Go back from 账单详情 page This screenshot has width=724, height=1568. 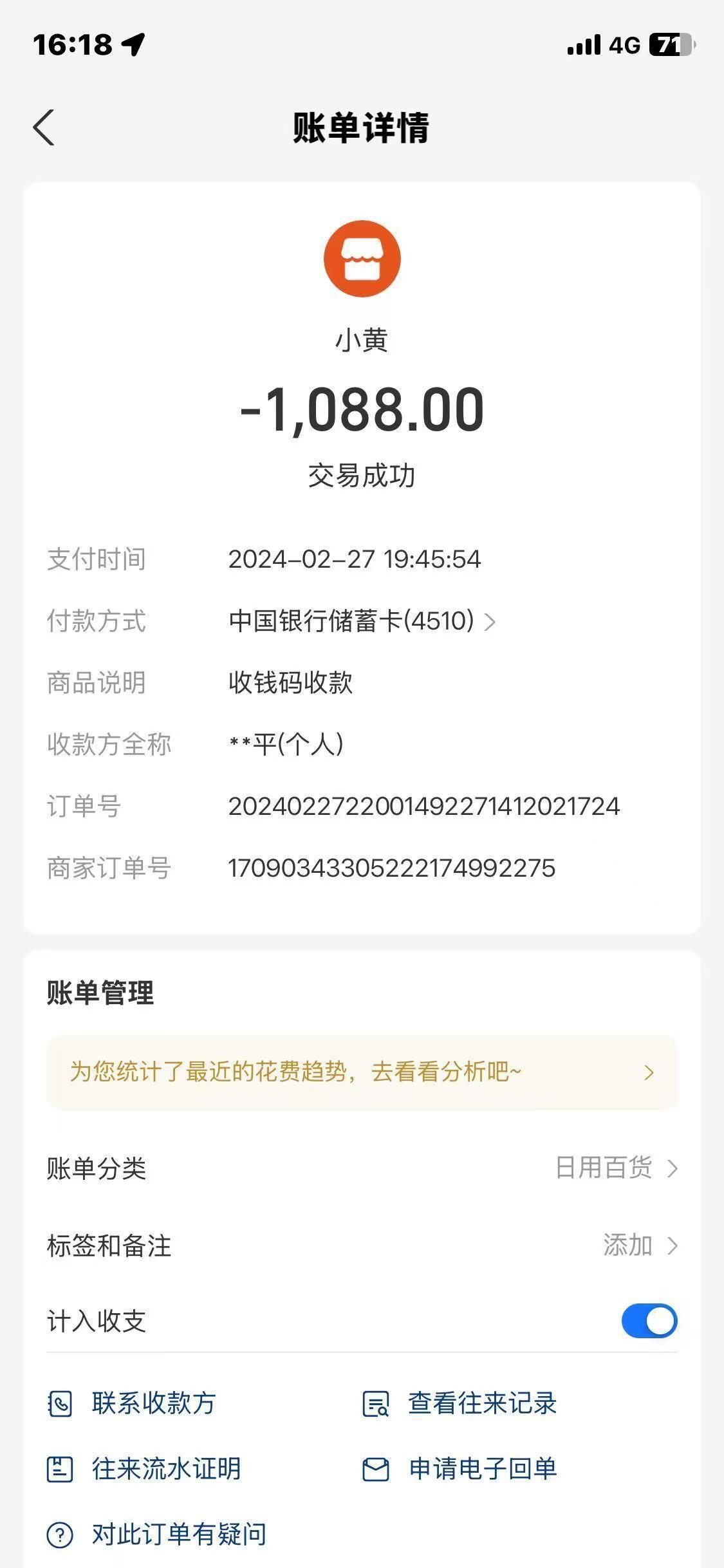44,127
